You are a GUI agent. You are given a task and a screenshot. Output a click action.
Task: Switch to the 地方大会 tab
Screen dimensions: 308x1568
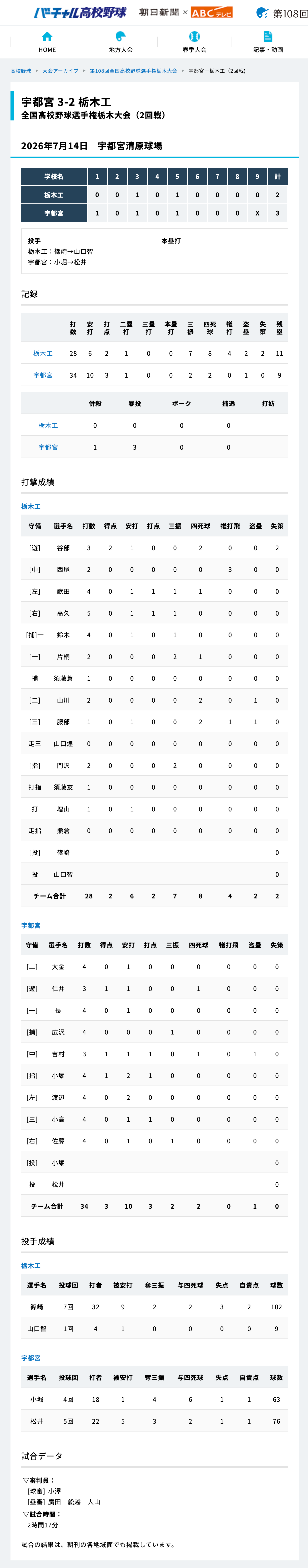click(121, 42)
